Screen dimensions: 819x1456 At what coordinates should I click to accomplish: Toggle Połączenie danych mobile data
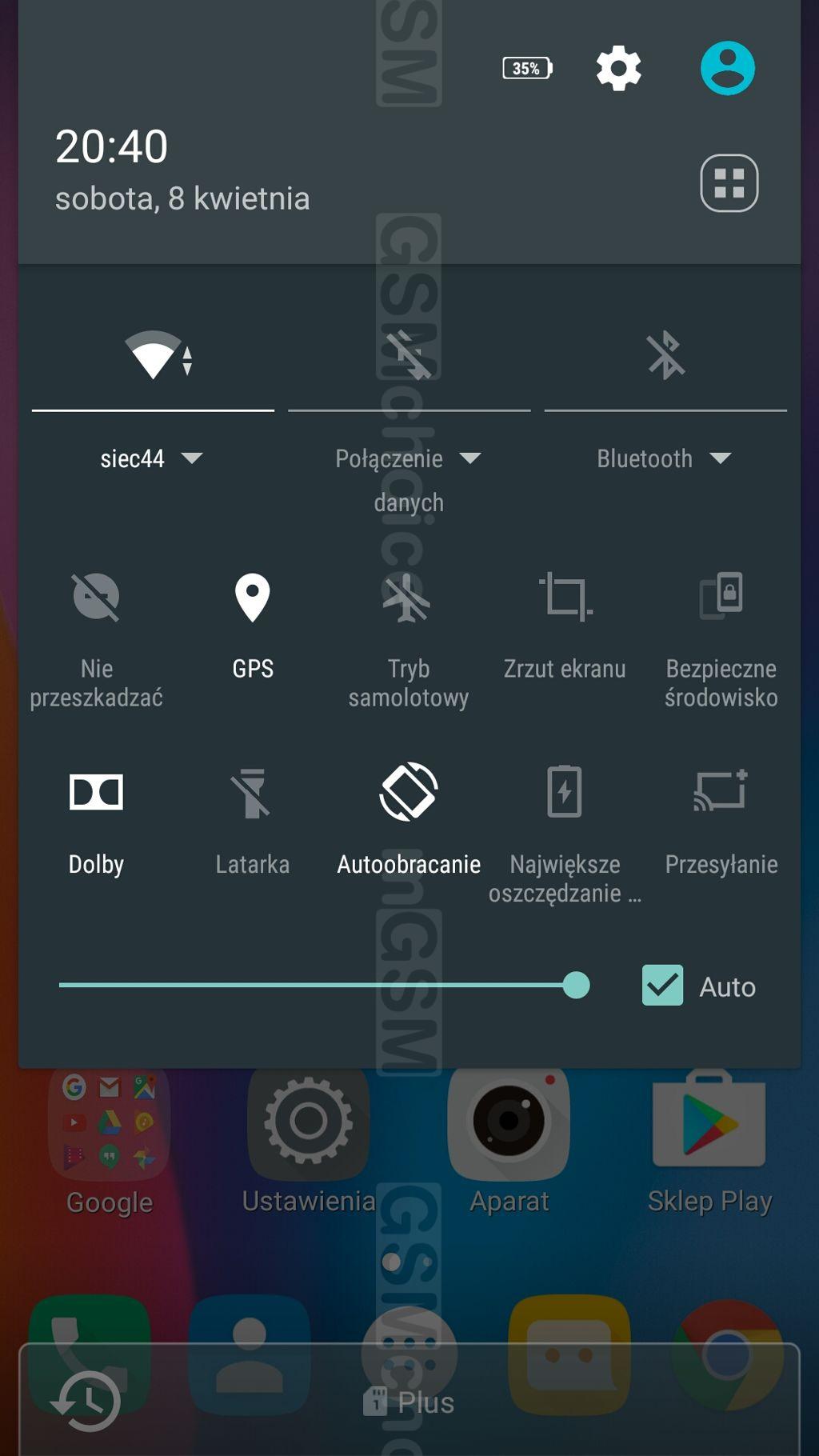[409, 354]
